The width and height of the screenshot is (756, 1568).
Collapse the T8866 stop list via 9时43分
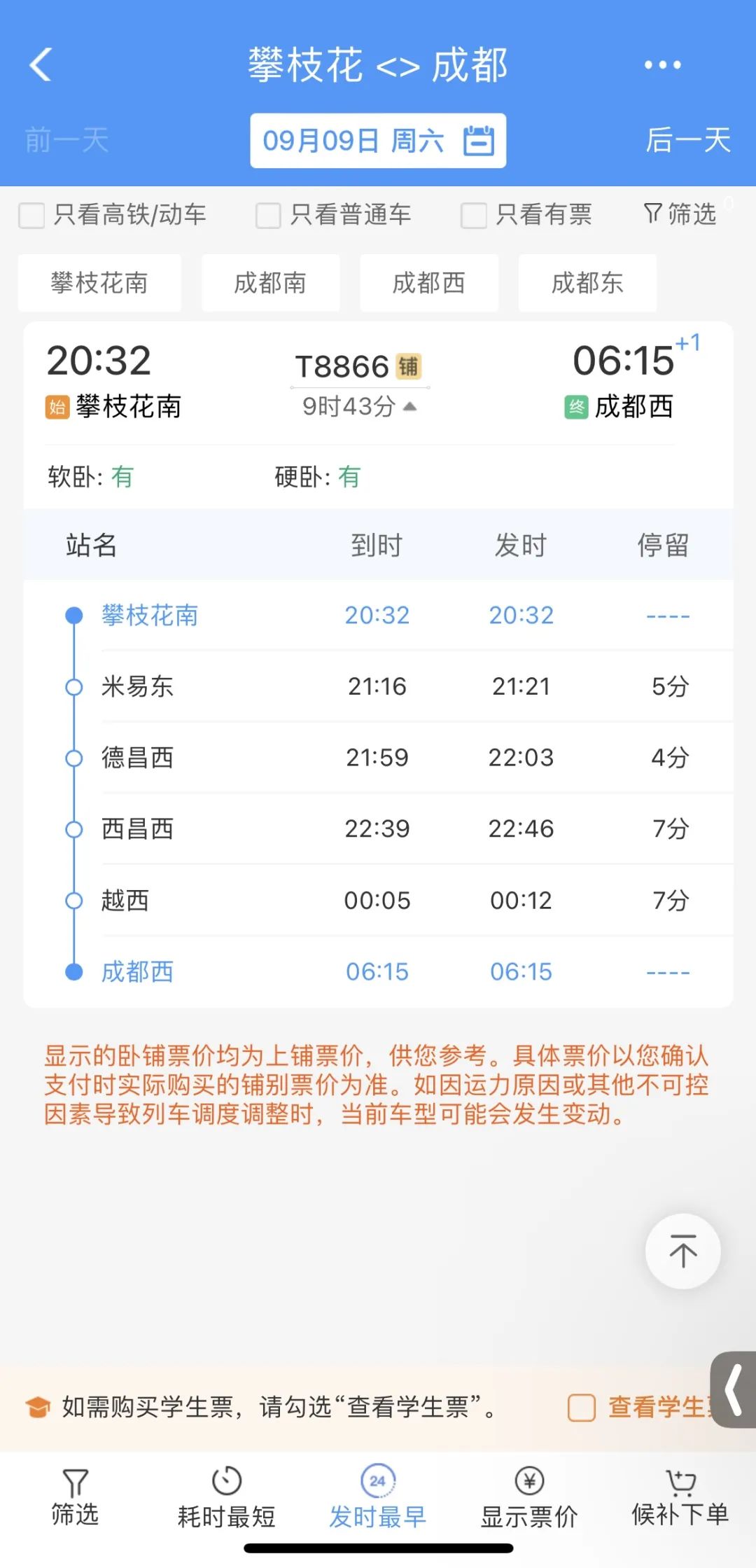(x=360, y=406)
